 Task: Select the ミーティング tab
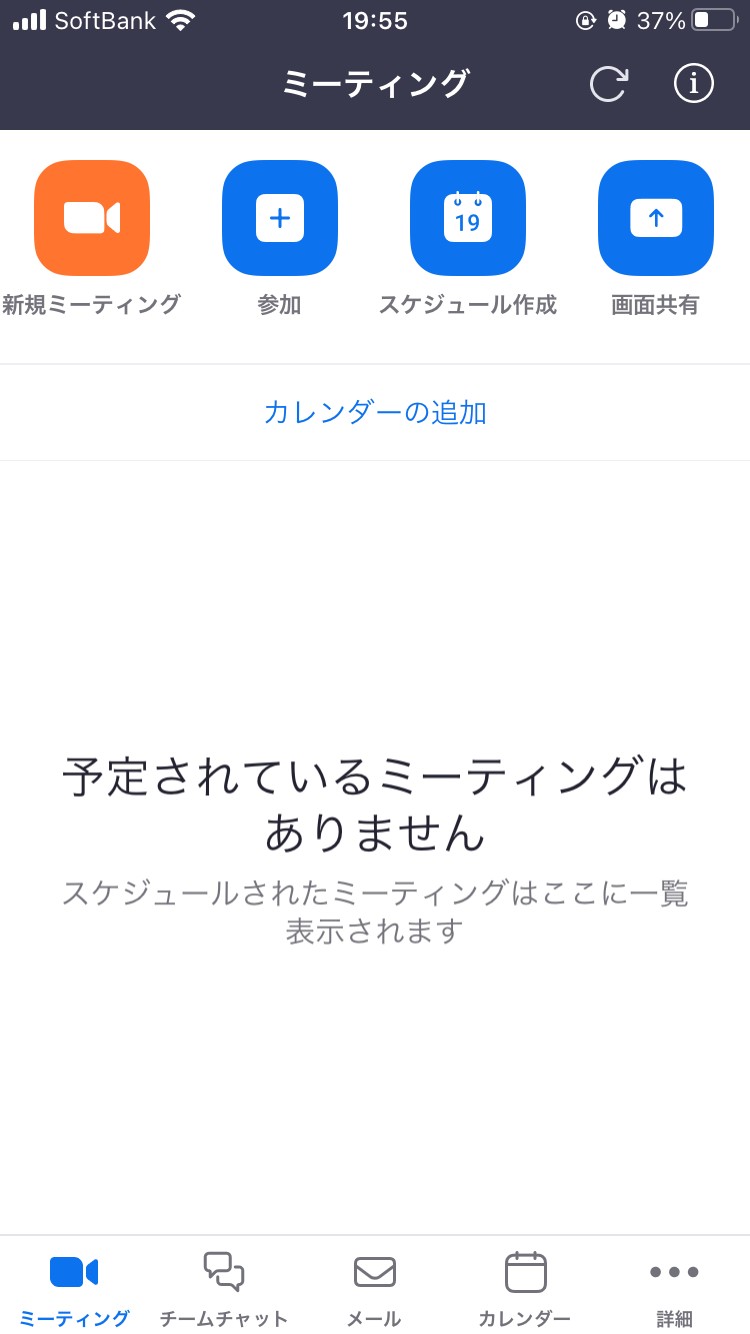tap(74, 1290)
